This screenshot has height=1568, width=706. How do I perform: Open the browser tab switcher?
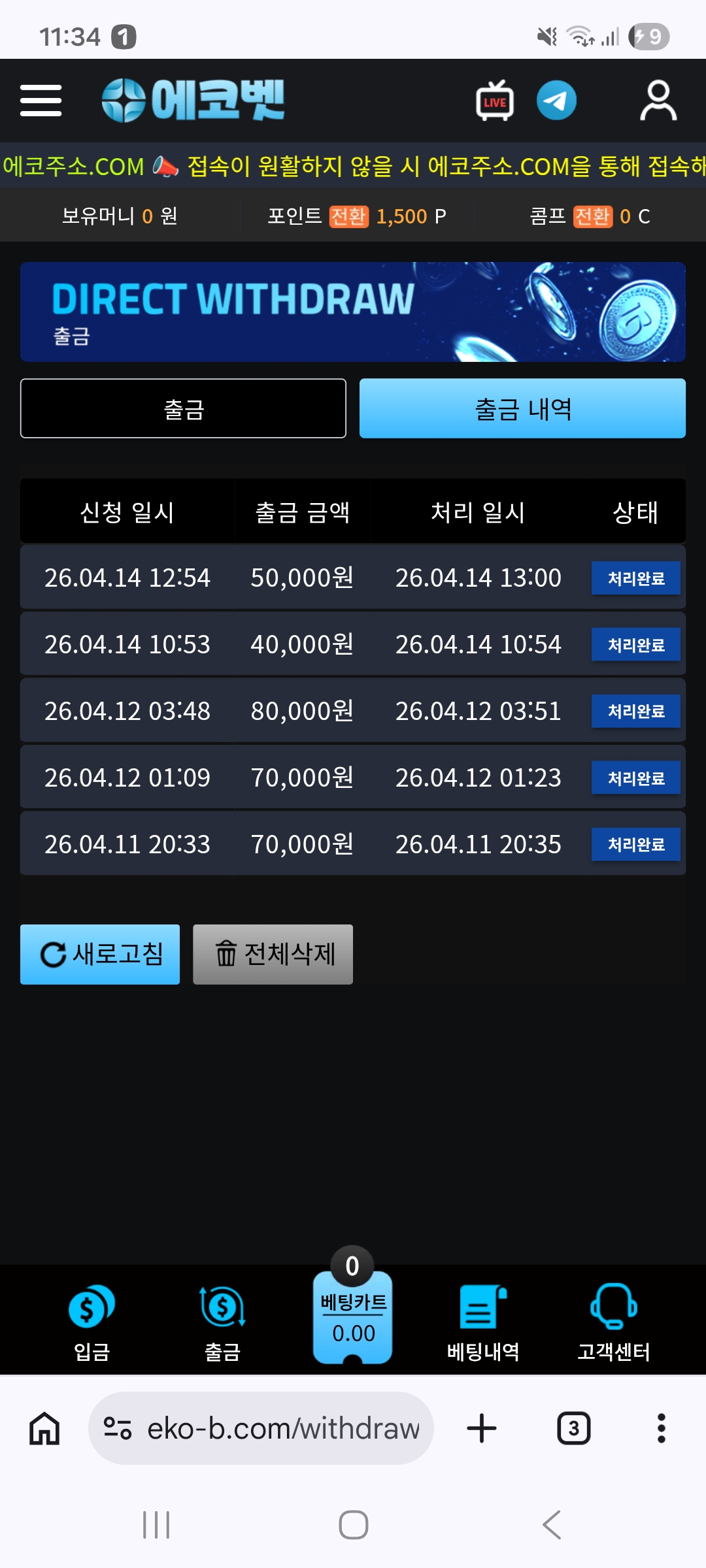pyautogui.click(x=573, y=1428)
